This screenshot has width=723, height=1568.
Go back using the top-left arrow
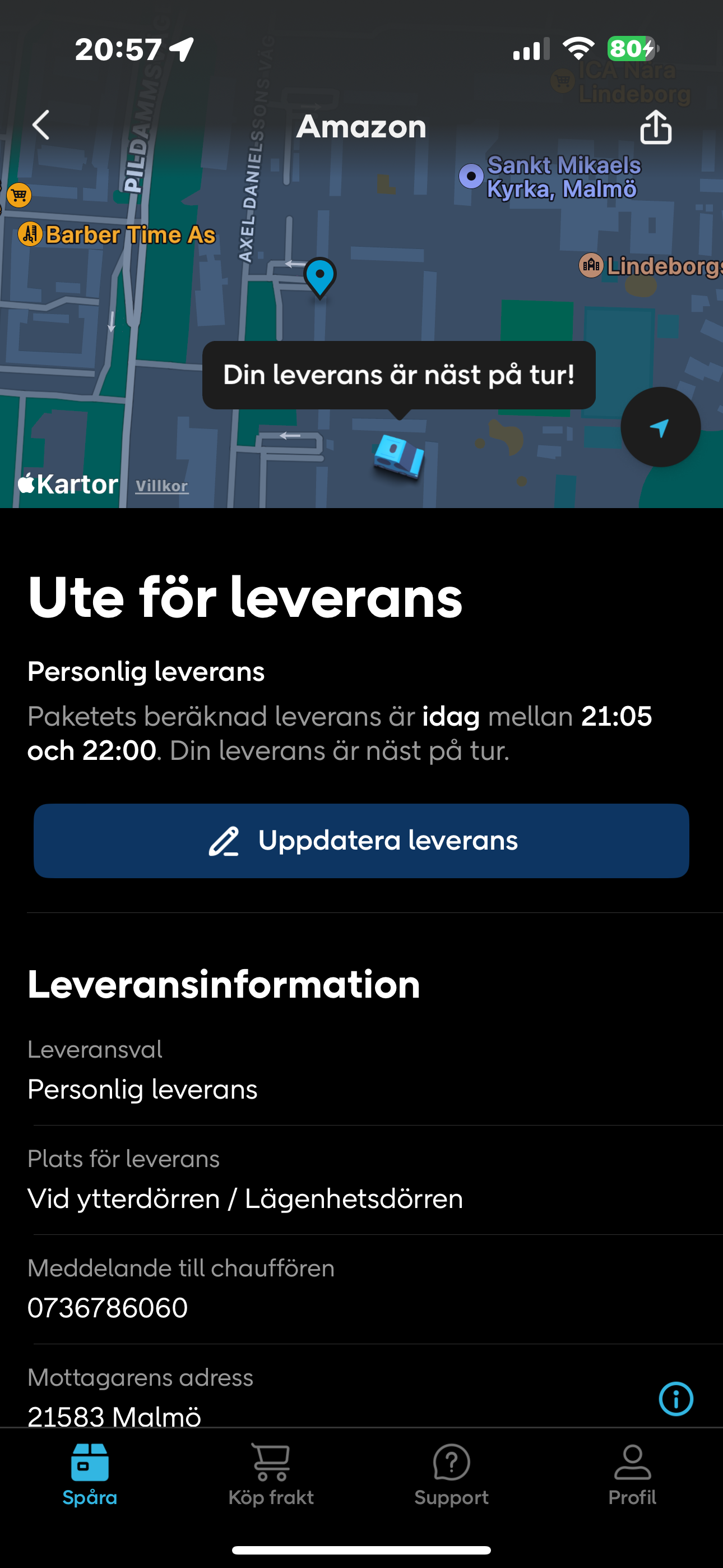(41, 126)
